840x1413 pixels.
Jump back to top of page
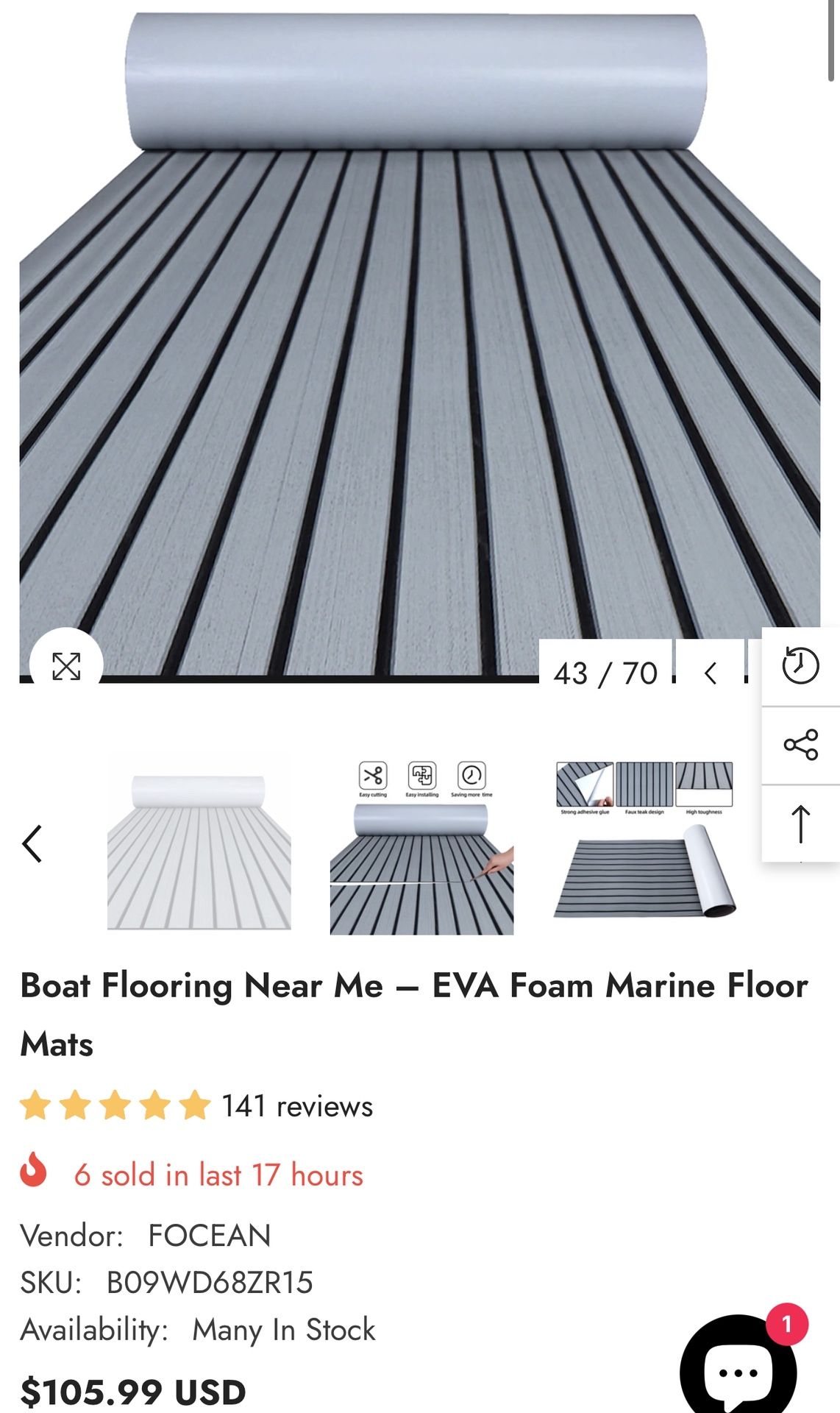800,823
